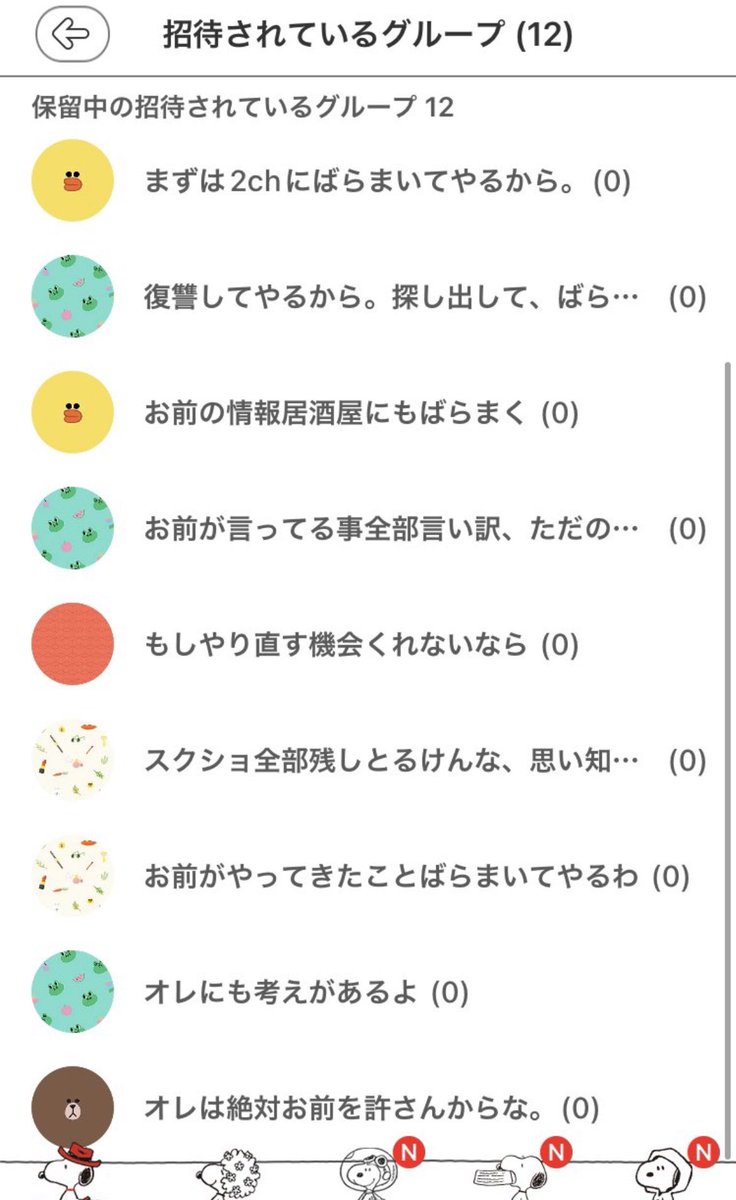Open the group invite 'オレにも考えがあるよ'

tap(368, 993)
